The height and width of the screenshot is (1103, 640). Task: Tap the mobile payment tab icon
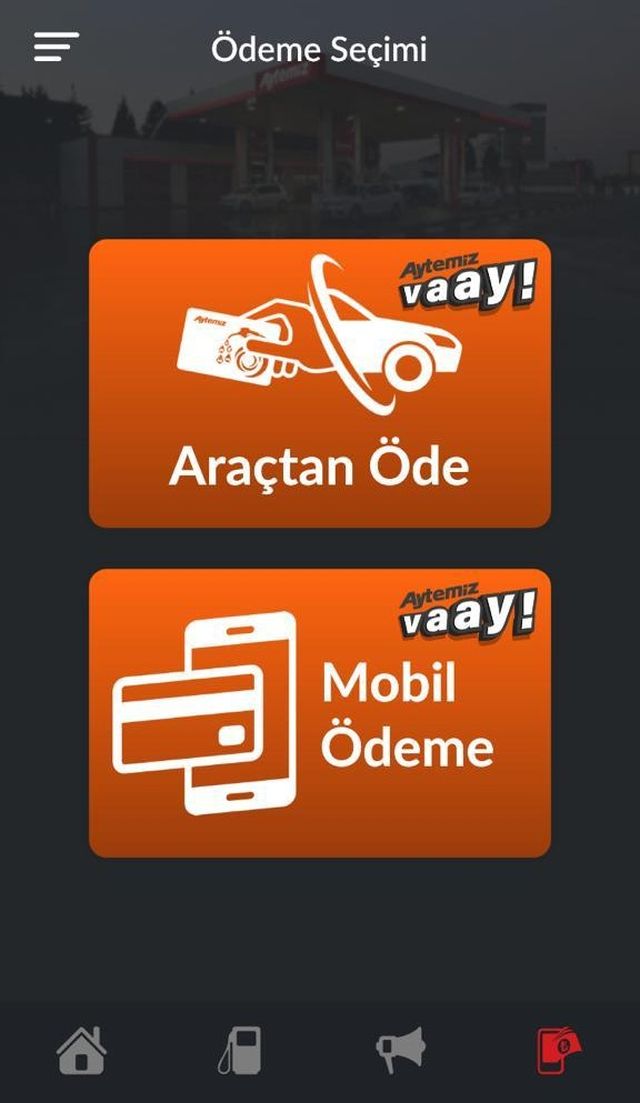[x=559, y=1051]
